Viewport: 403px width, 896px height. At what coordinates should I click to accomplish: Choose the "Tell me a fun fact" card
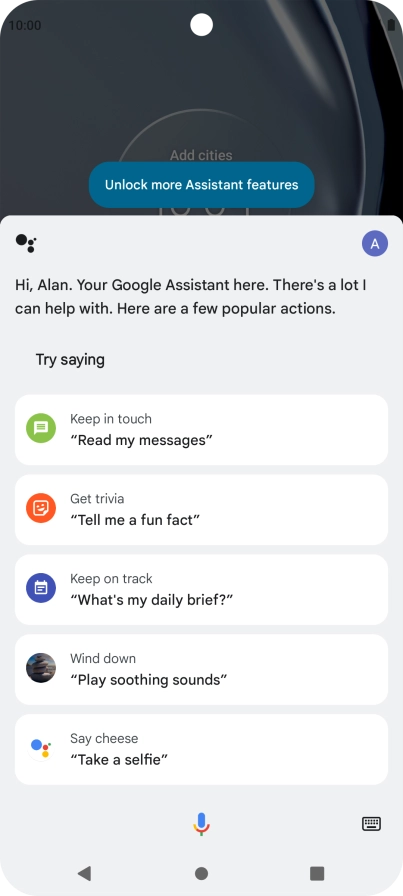click(201, 510)
